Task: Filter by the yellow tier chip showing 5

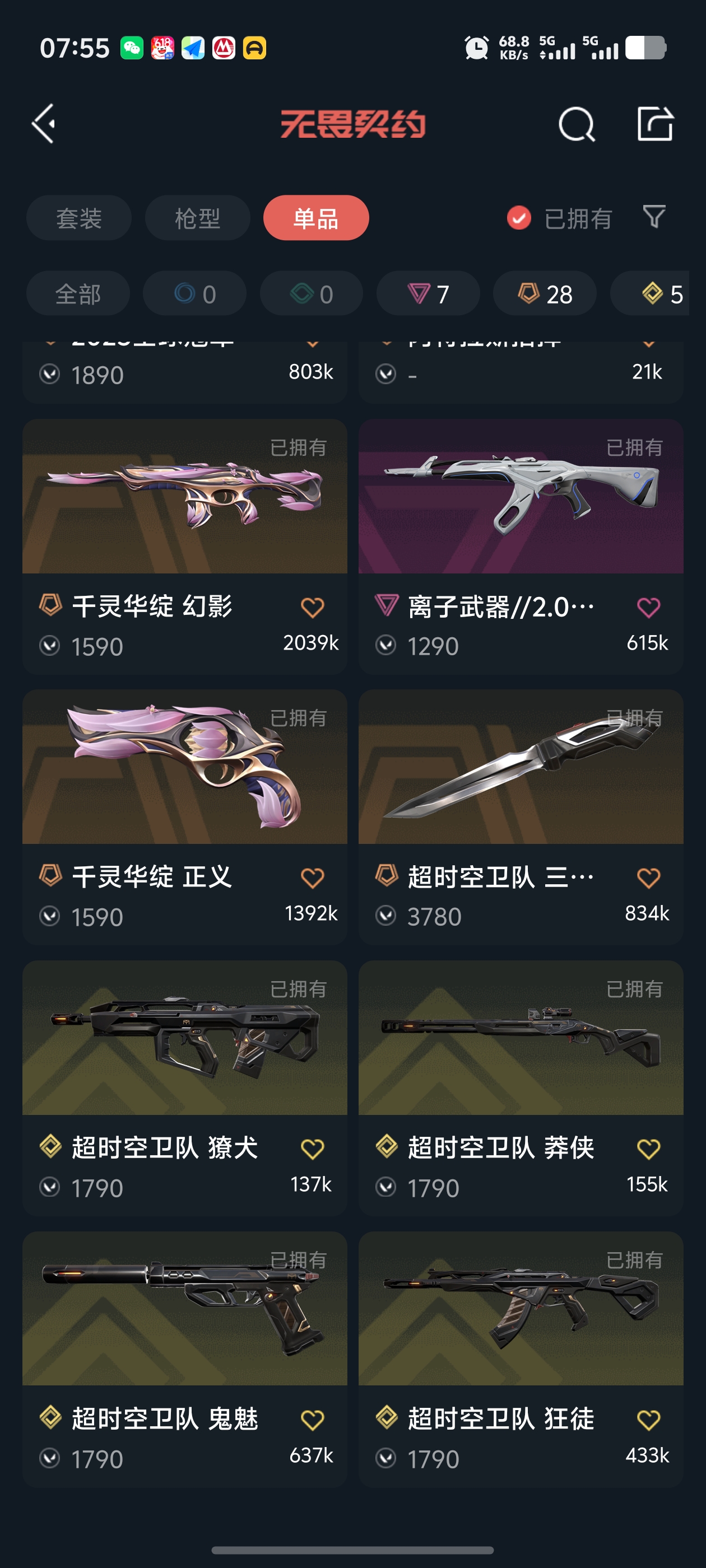Action: pyautogui.click(x=649, y=294)
